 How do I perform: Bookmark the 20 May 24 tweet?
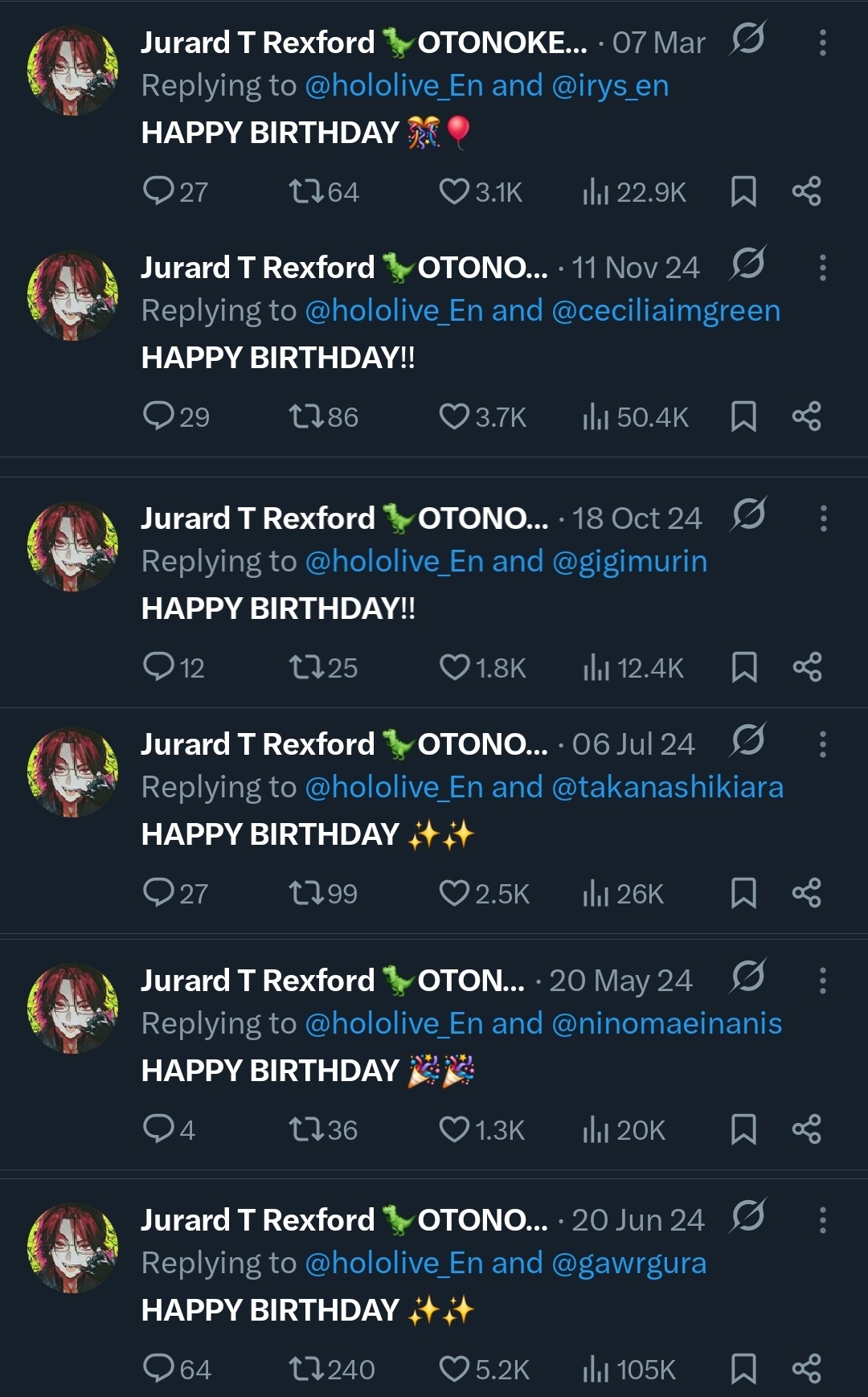click(x=743, y=1129)
